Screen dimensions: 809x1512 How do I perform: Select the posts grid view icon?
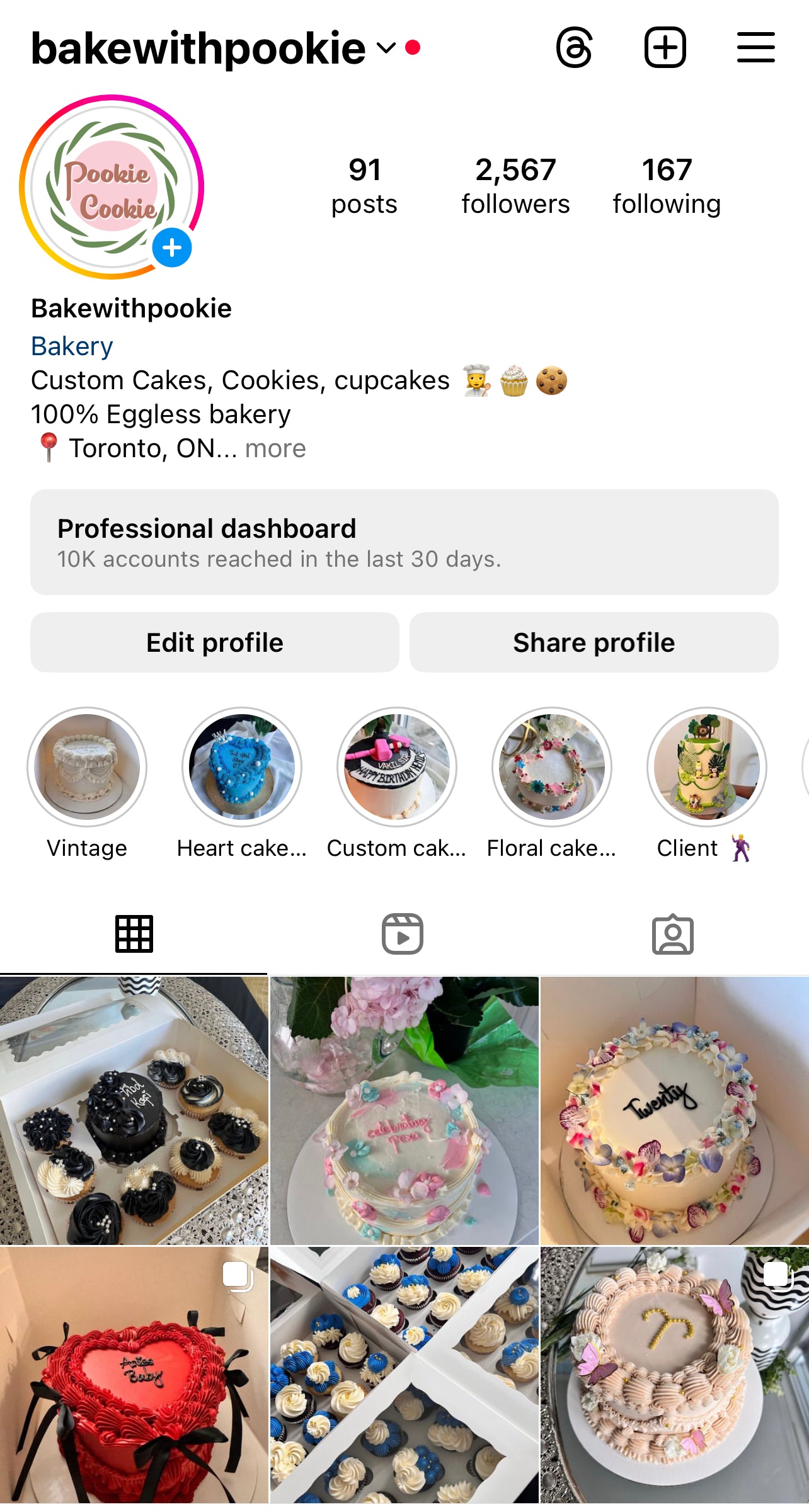(134, 934)
